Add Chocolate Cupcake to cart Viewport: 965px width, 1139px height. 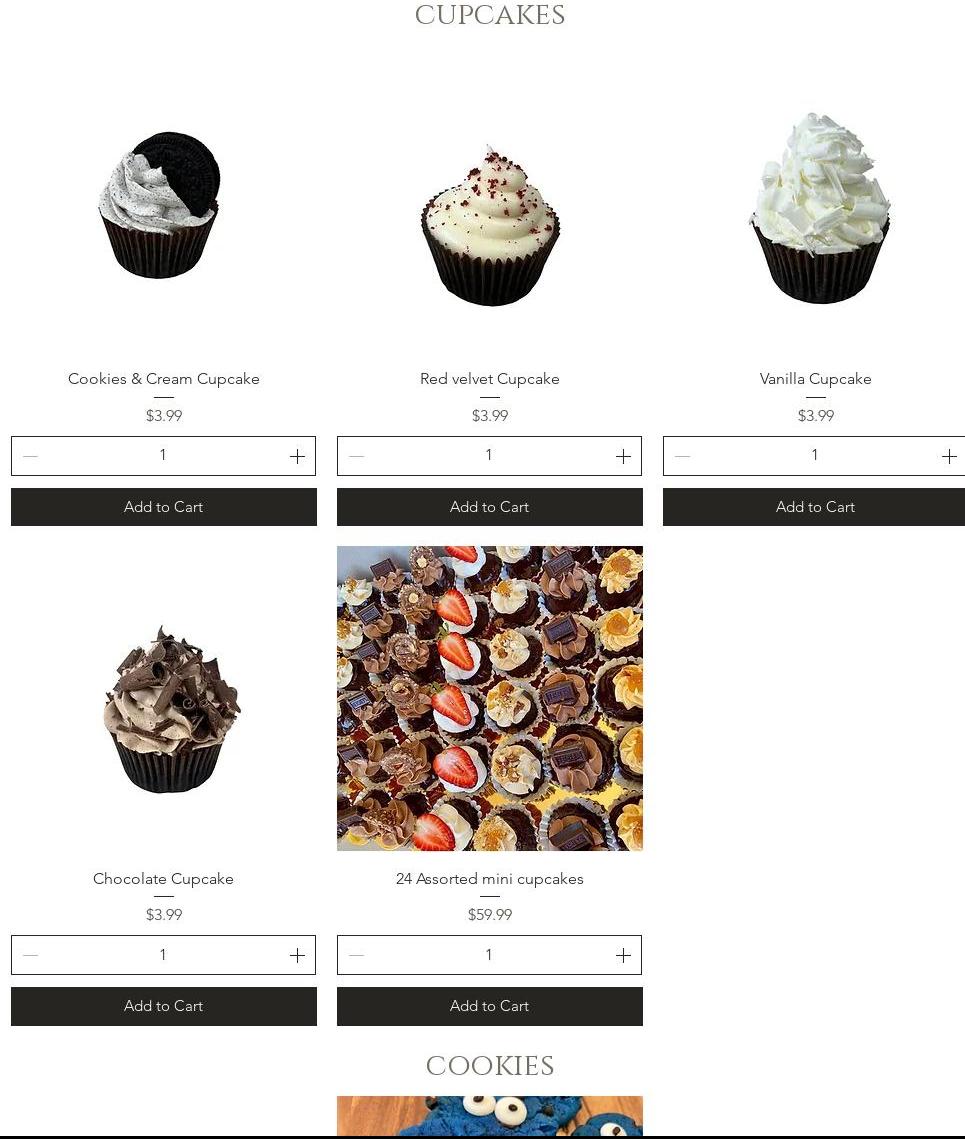coord(163,1006)
